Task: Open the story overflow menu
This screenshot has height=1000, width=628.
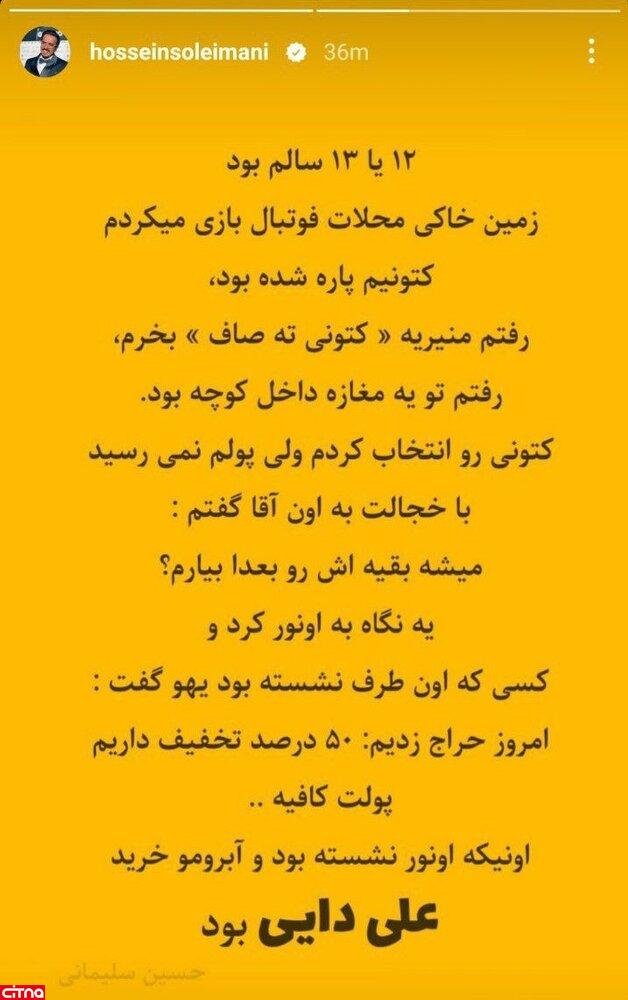Action: (x=593, y=52)
